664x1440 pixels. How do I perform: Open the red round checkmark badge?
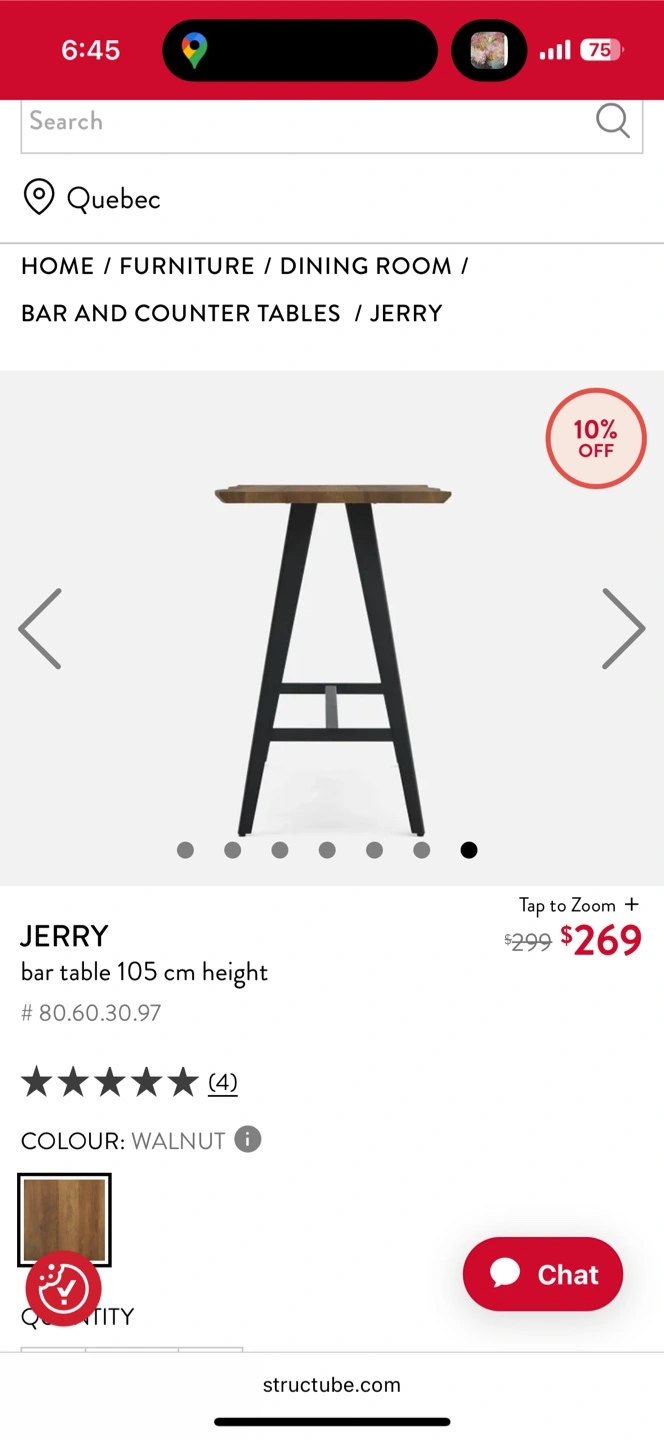pyautogui.click(x=63, y=1288)
